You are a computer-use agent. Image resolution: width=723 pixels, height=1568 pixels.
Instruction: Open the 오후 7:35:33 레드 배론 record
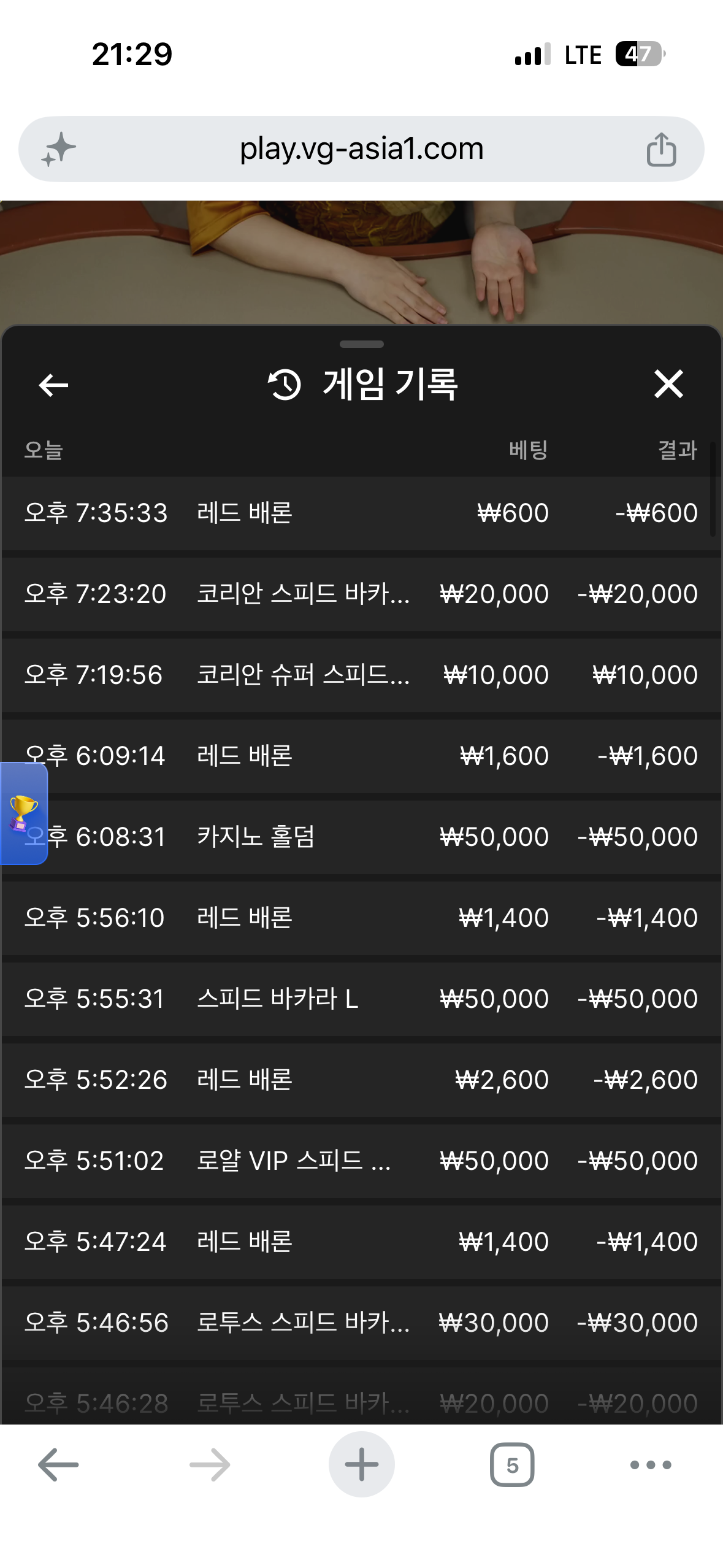[361, 513]
